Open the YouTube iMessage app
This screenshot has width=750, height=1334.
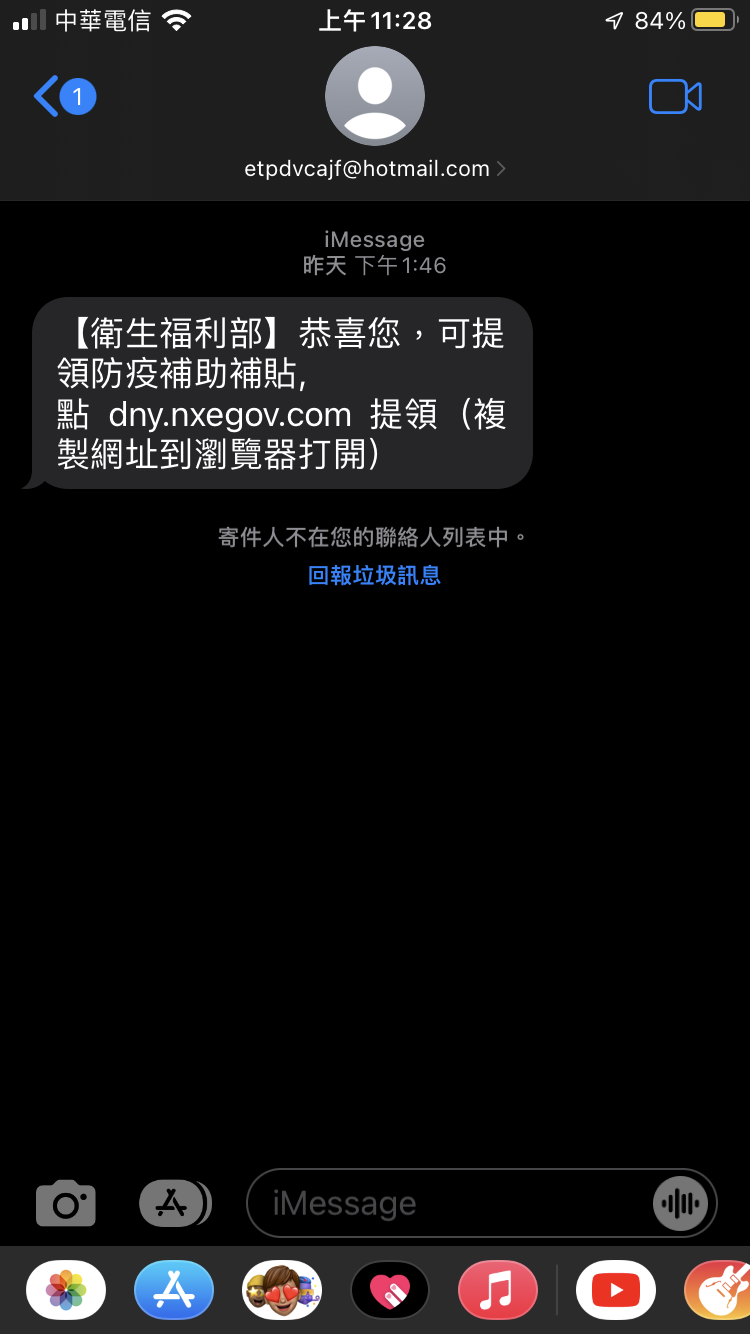pos(616,1290)
